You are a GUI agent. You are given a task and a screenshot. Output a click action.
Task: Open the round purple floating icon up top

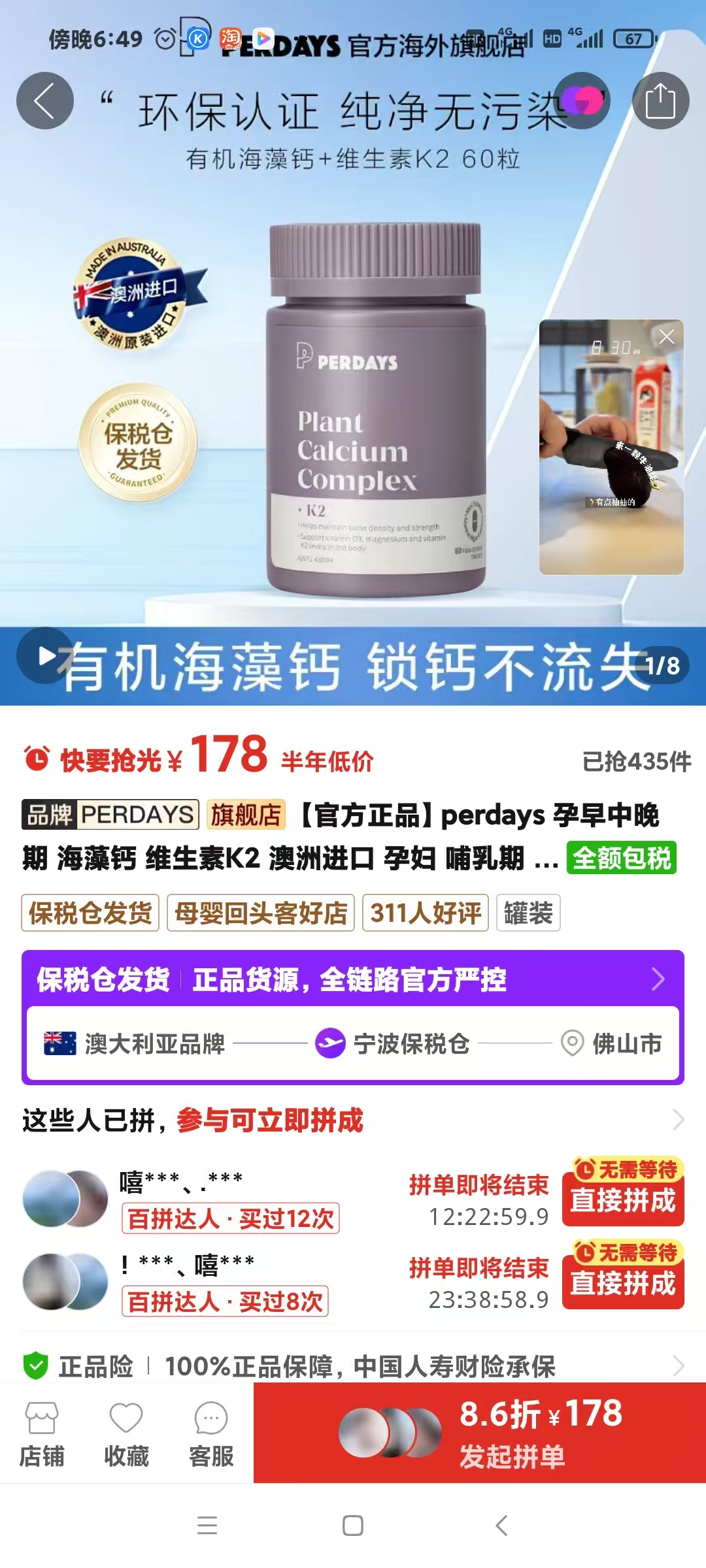(582, 101)
